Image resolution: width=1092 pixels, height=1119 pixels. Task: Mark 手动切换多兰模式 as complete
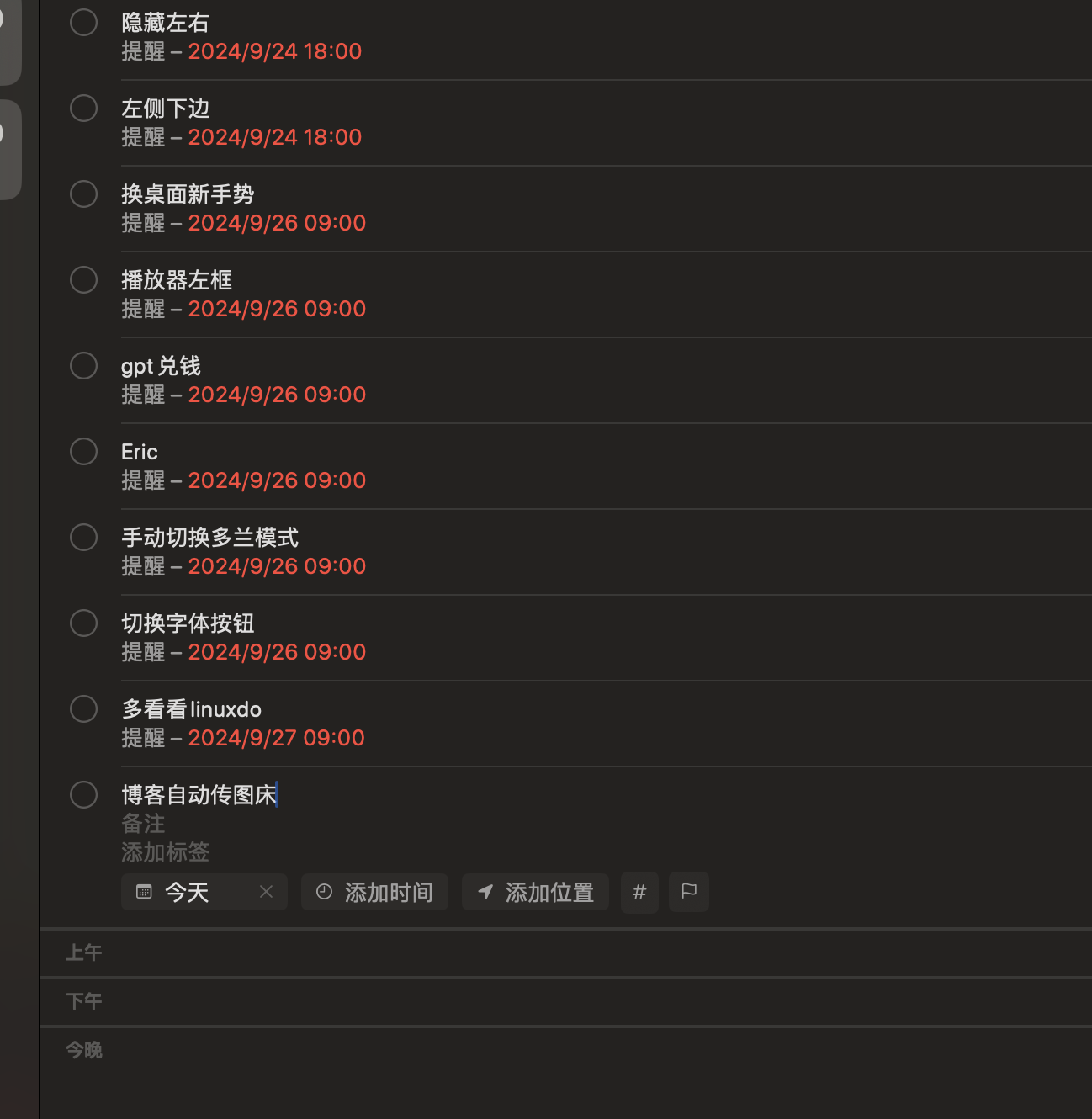pyautogui.click(x=83, y=538)
